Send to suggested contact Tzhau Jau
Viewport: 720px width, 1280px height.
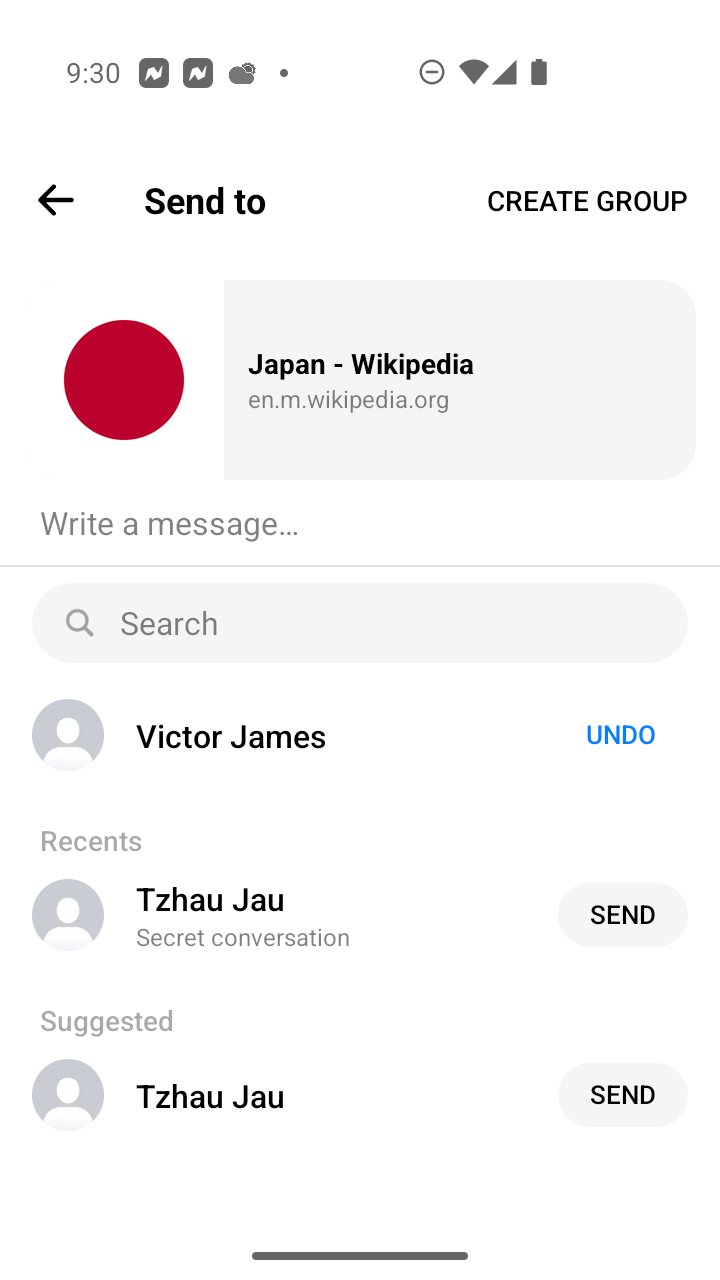coord(622,1095)
